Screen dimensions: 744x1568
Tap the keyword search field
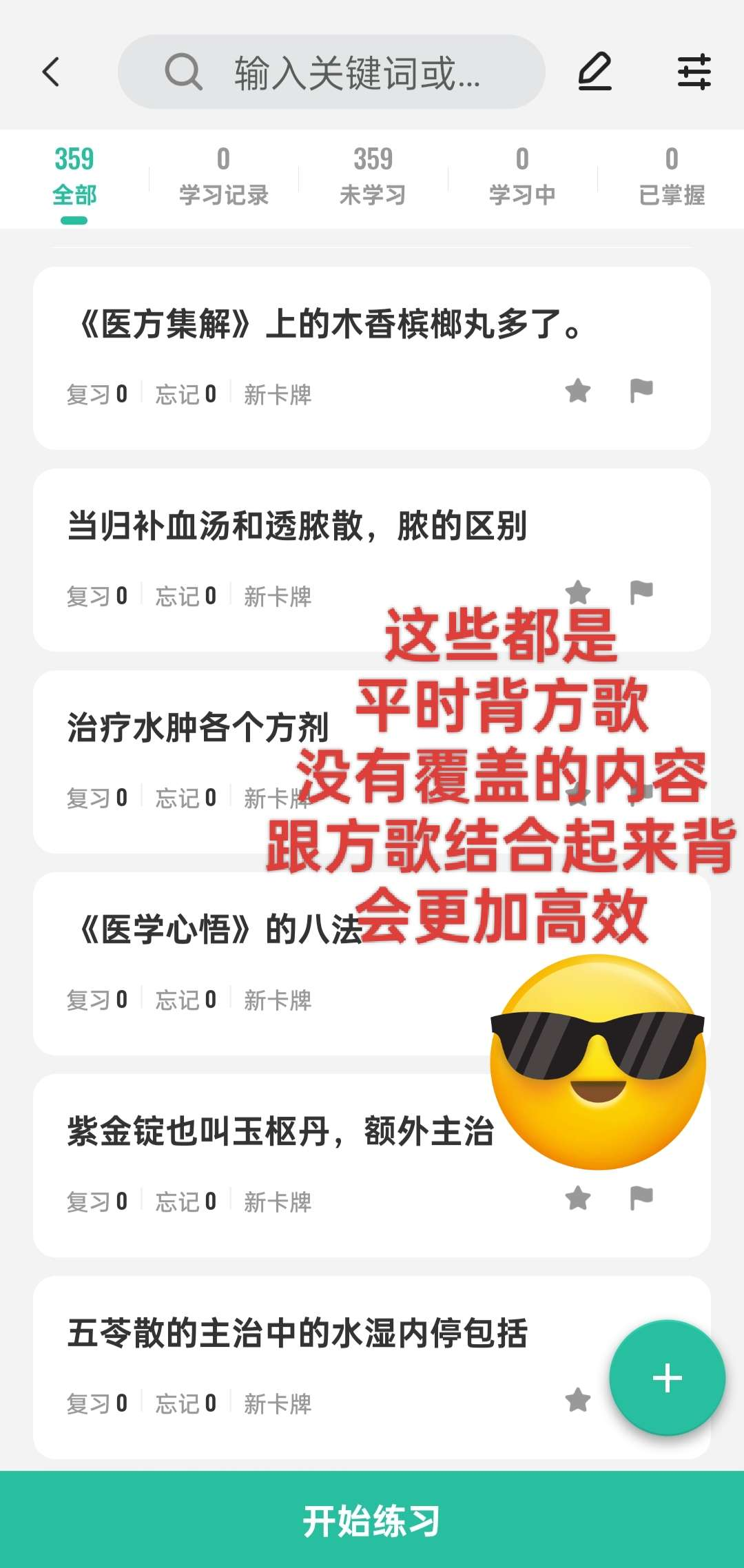coord(331,72)
